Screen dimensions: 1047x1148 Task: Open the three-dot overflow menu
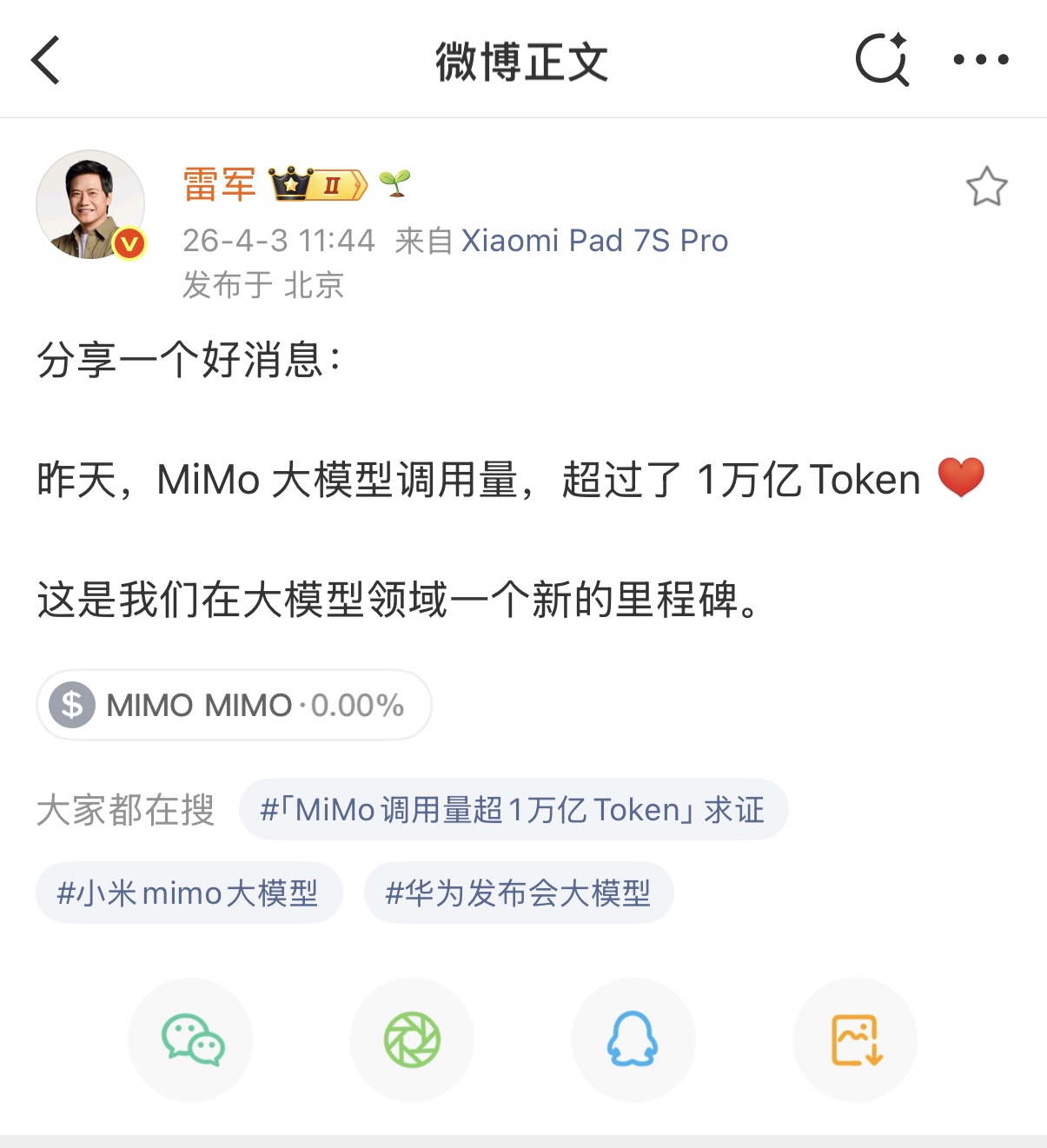click(x=981, y=60)
